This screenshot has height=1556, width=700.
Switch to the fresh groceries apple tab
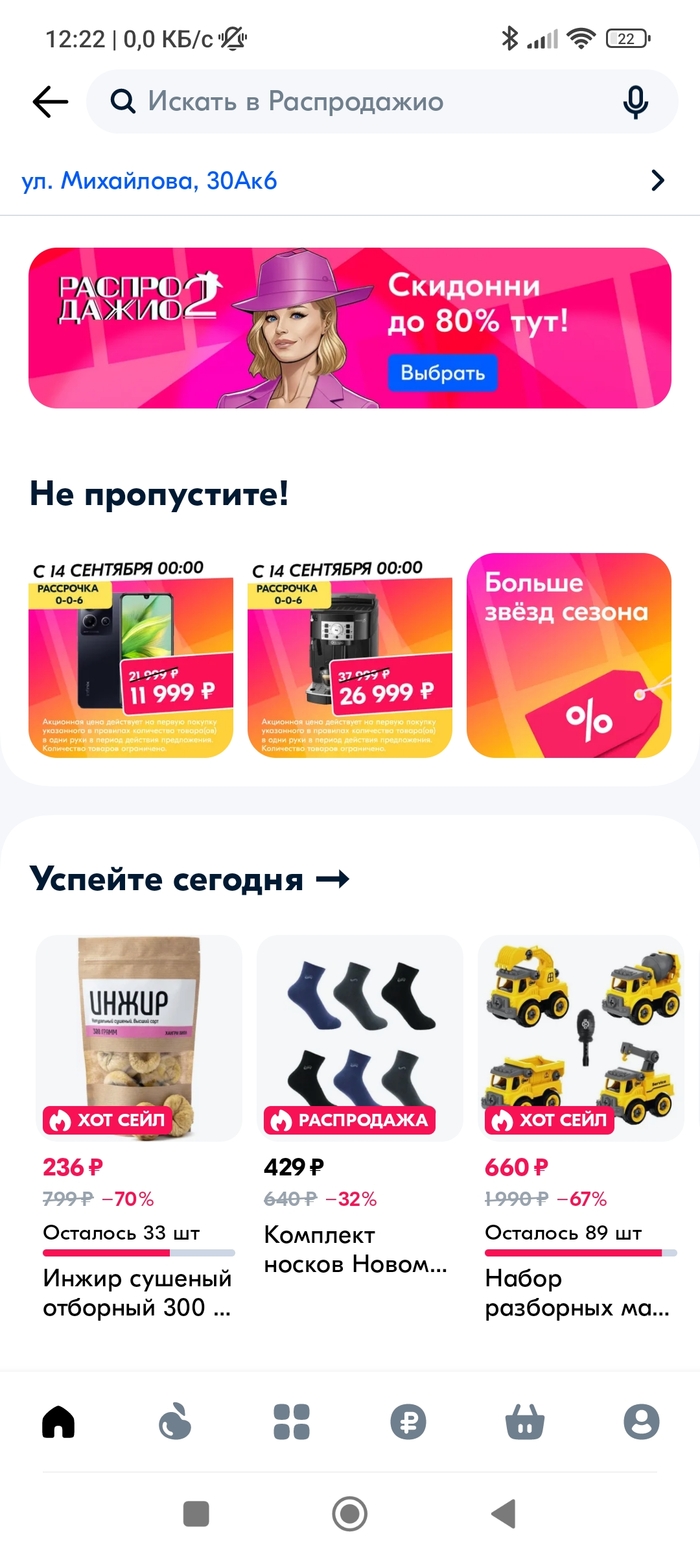tap(175, 1421)
